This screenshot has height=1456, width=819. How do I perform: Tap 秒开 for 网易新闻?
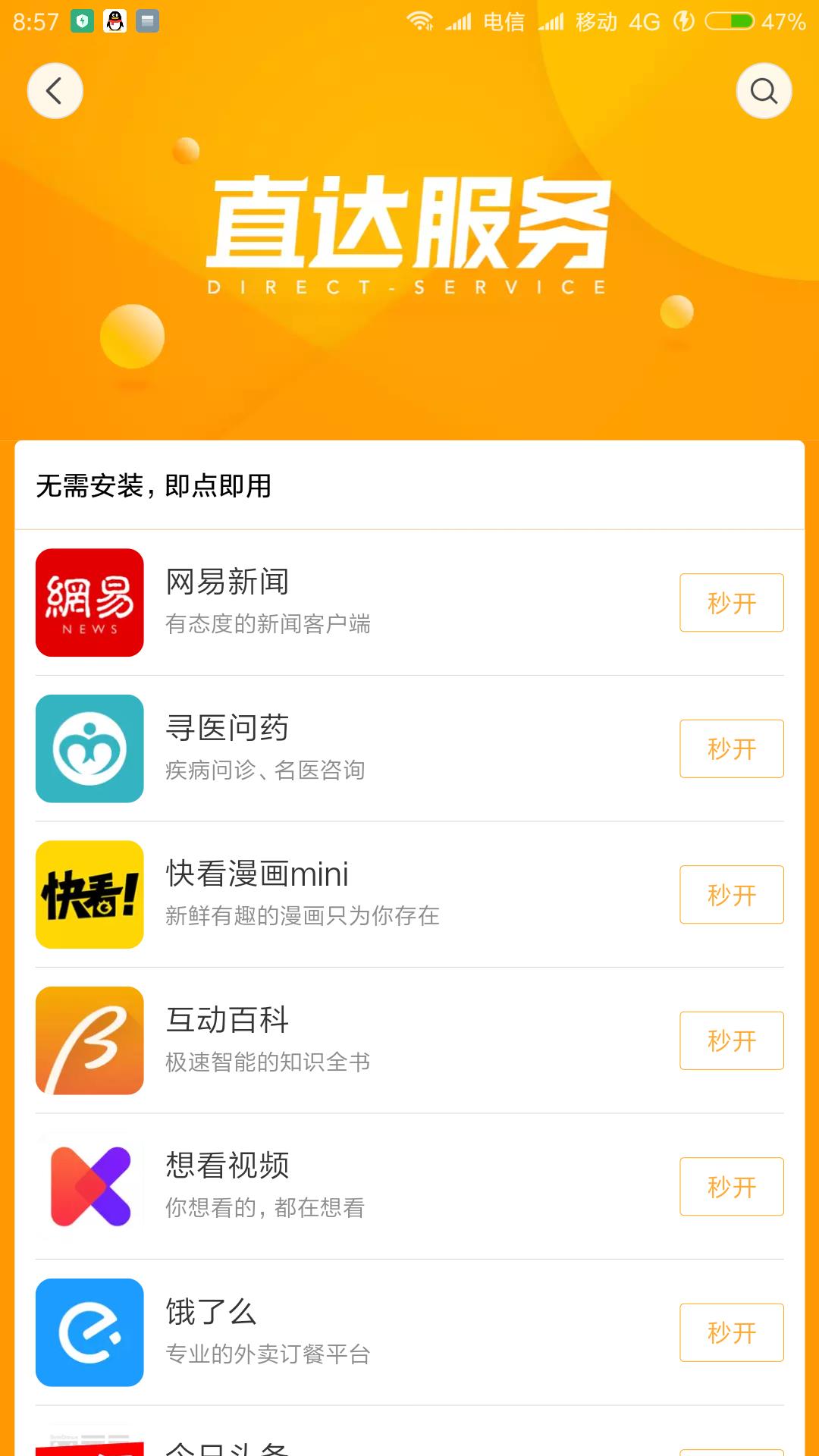731,603
